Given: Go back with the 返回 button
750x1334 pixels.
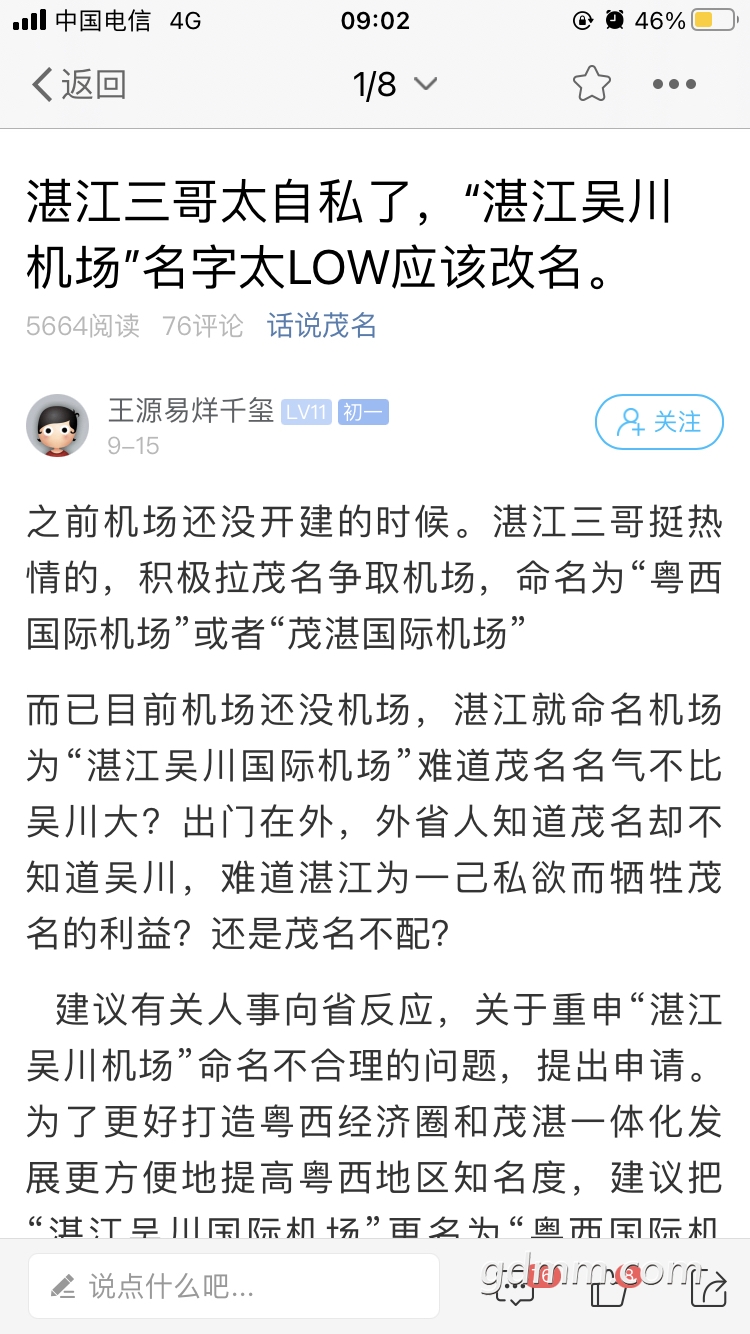Looking at the screenshot, I should coord(78,84).
